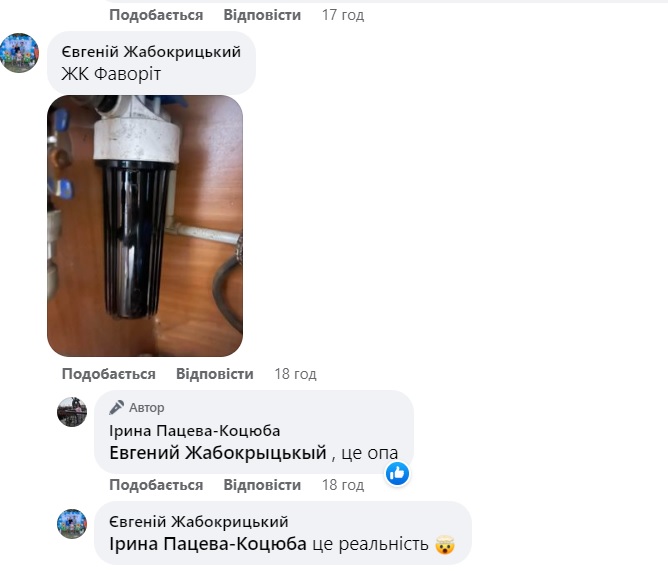This screenshot has width=668, height=571.
Task: Open Євгеній Жабокрицький's profile from the ЖК Фаворіт comment
Action: click(x=151, y=50)
